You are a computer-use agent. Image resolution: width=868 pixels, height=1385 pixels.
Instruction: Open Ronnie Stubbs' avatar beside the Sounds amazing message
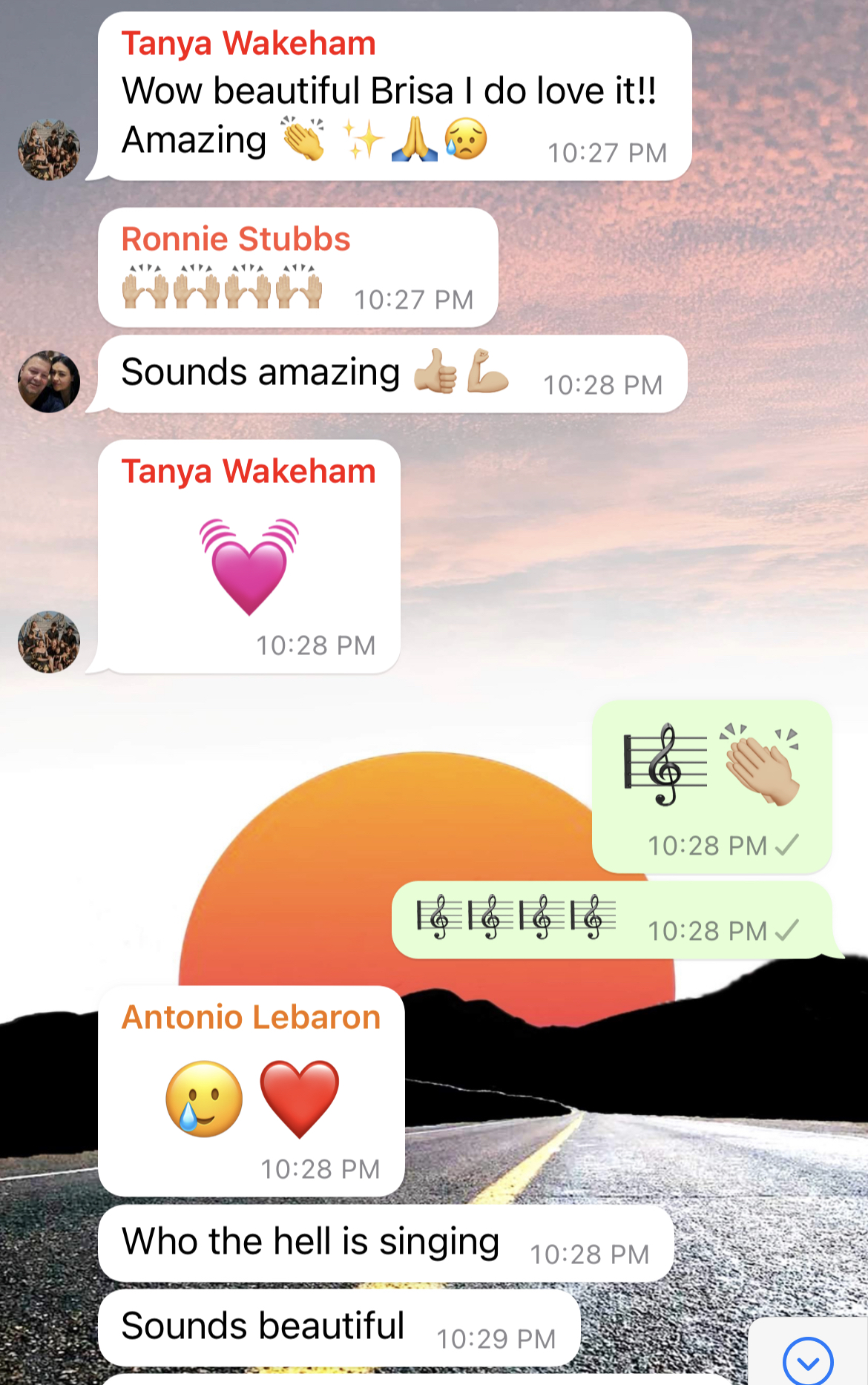(49, 381)
